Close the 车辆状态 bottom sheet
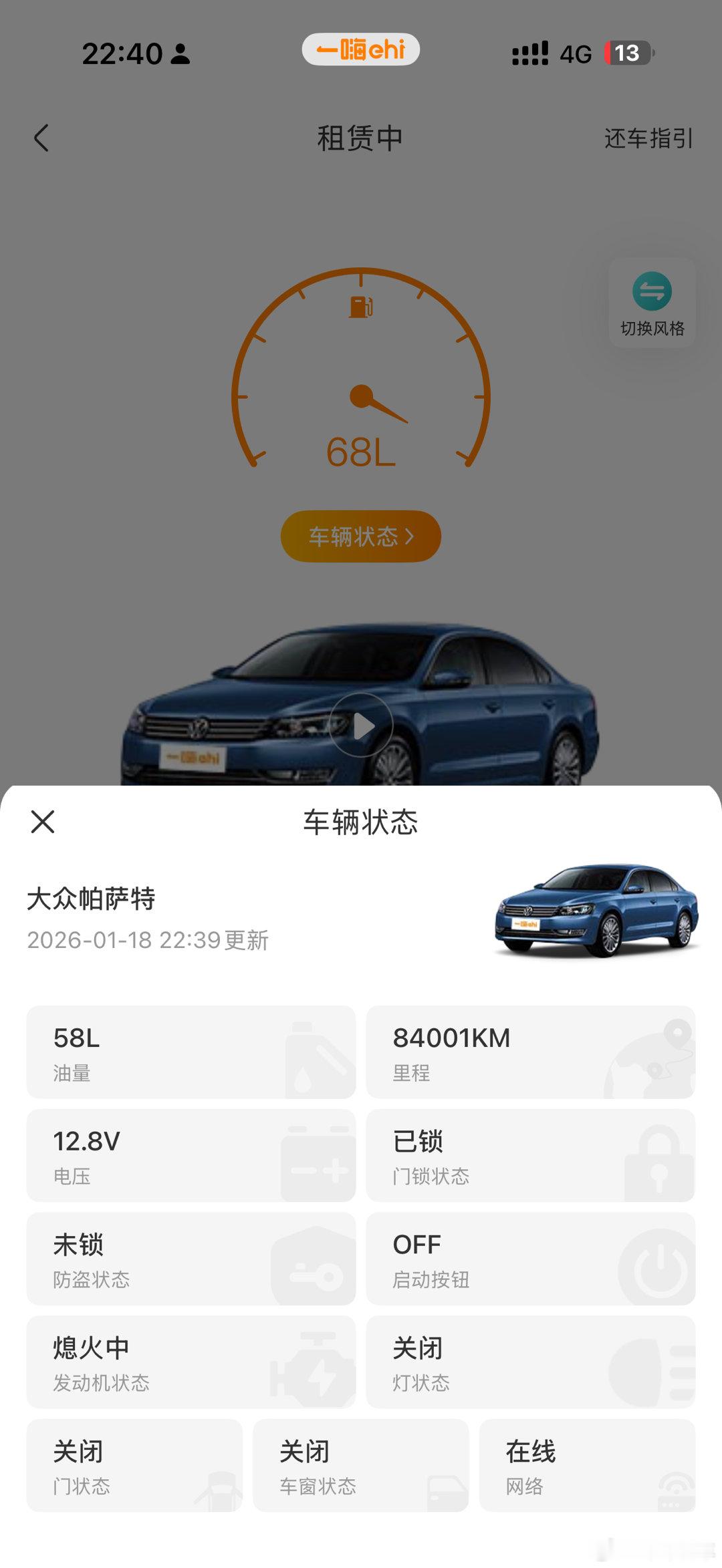 pos(43,822)
